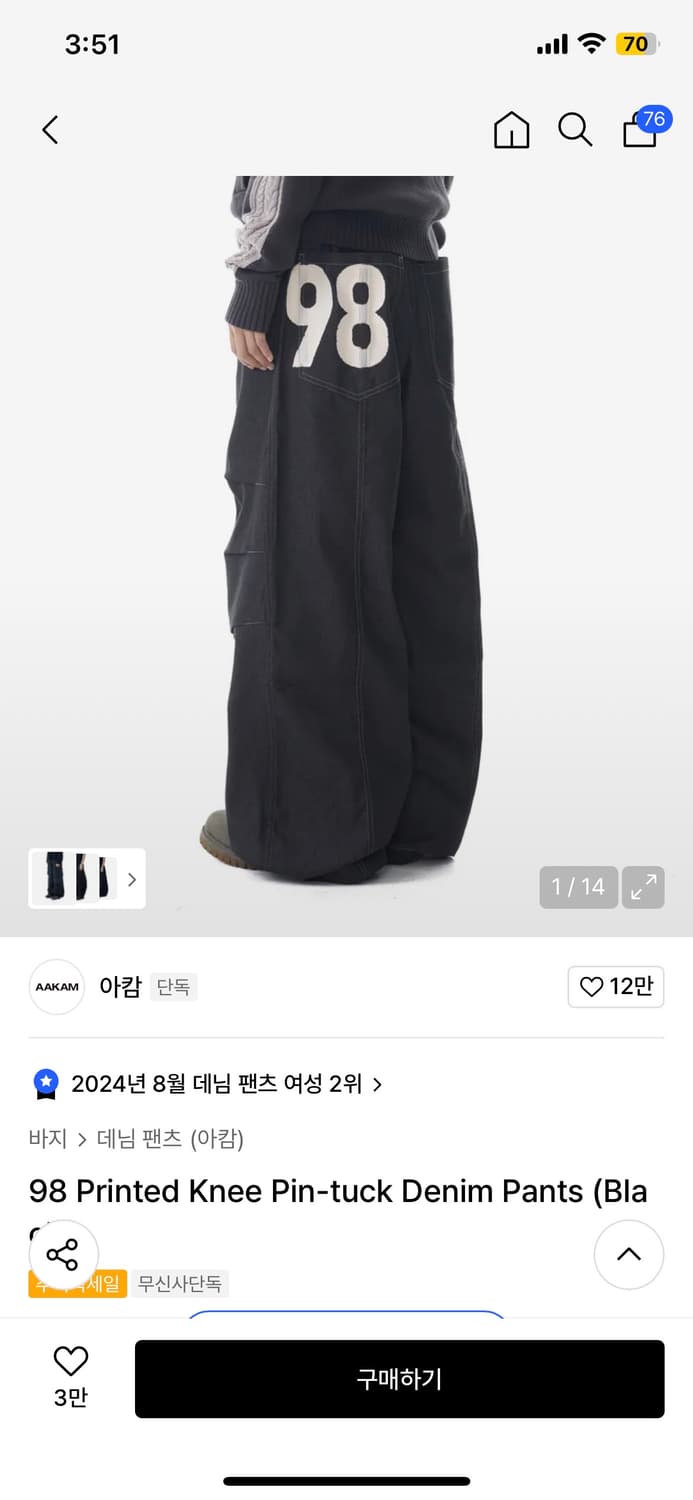Open the 아캄 brand page
This screenshot has height=1500, width=693.
coord(120,987)
